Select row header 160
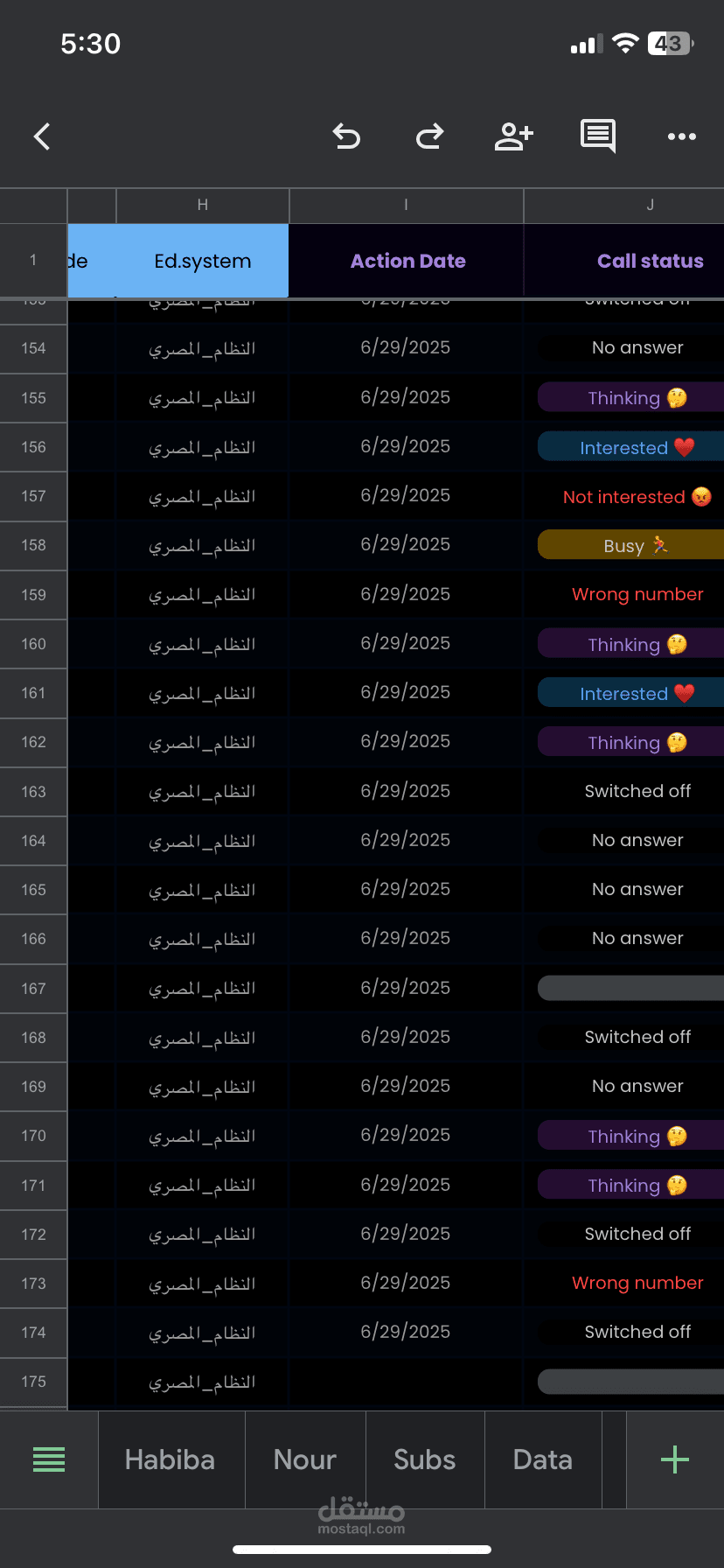Screen dimensions: 724x1568 33,644
